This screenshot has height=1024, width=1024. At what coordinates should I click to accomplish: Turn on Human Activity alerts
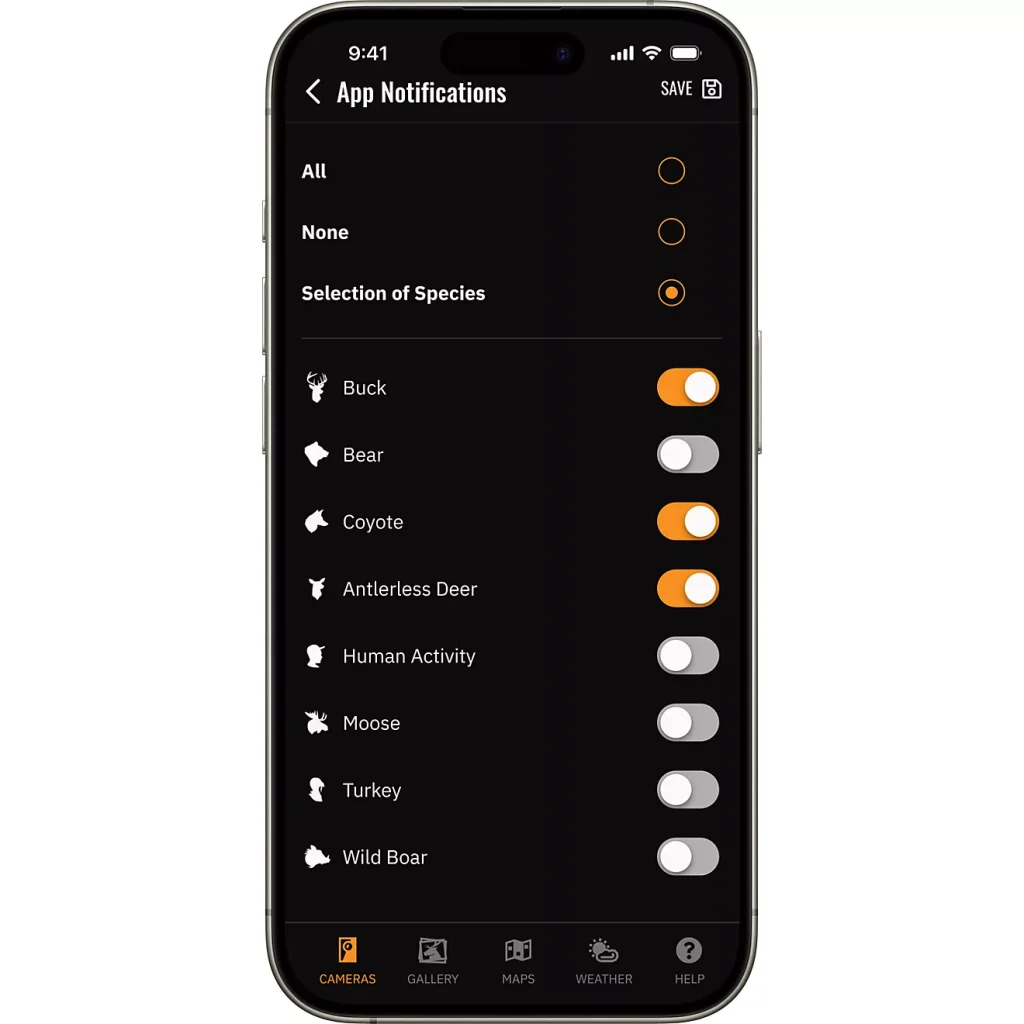pyautogui.click(x=687, y=656)
